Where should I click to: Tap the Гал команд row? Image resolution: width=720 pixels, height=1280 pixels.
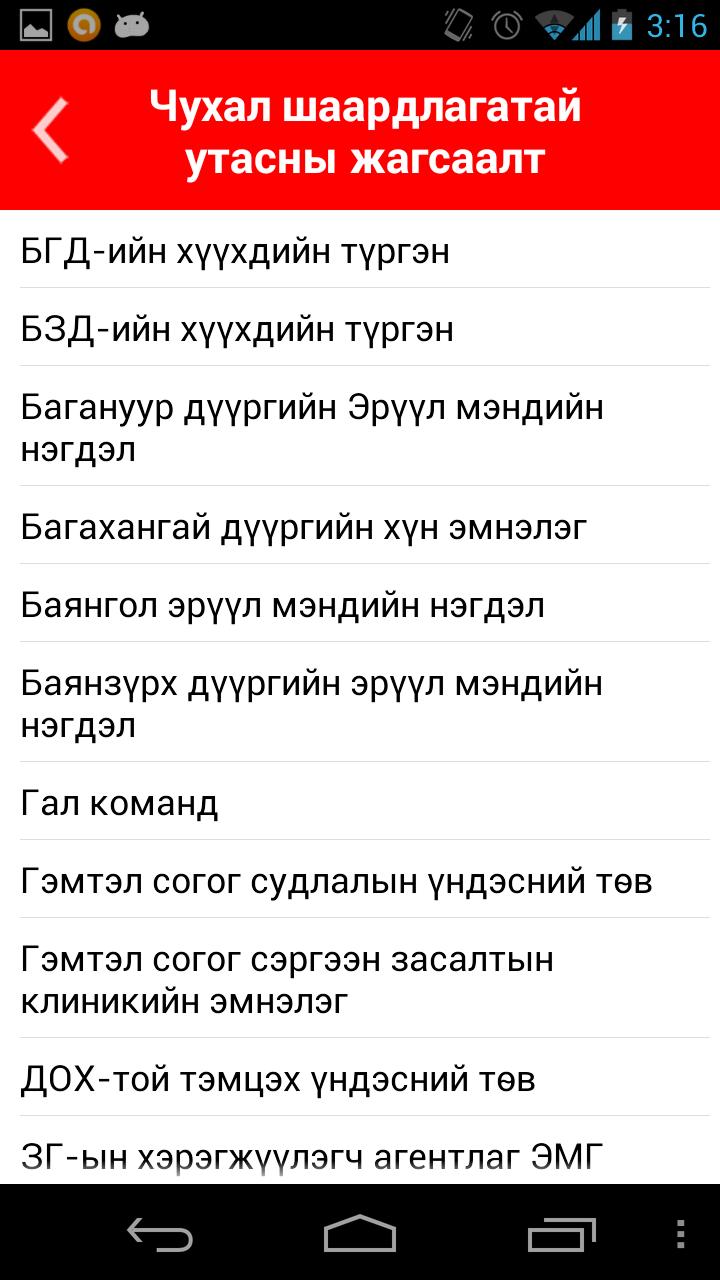360,802
